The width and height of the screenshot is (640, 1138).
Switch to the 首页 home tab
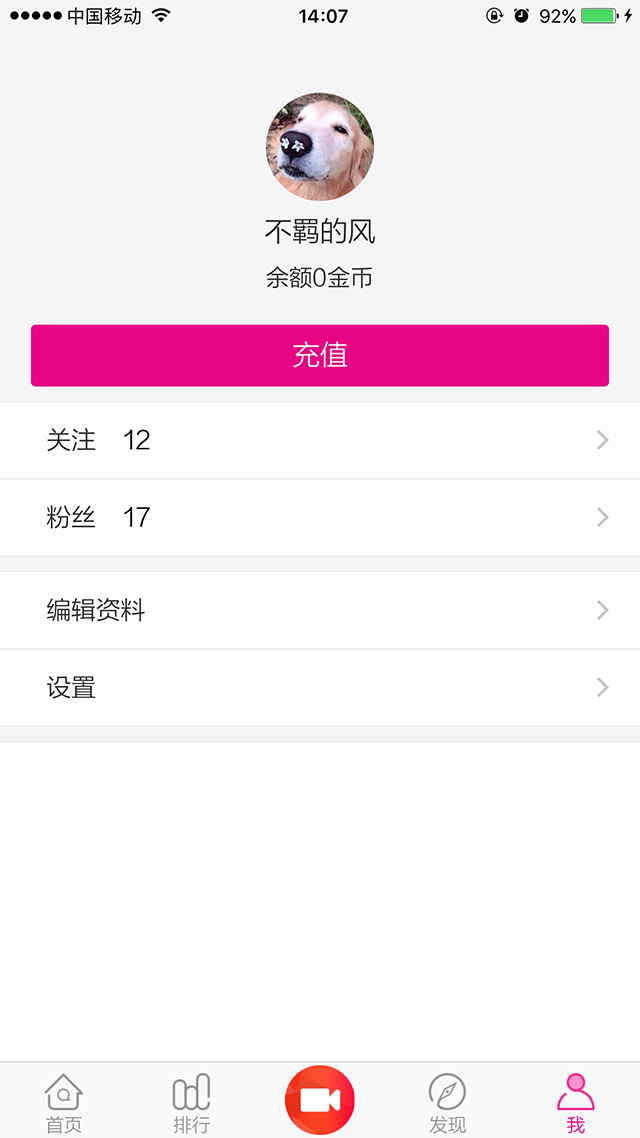click(64, 1102)
